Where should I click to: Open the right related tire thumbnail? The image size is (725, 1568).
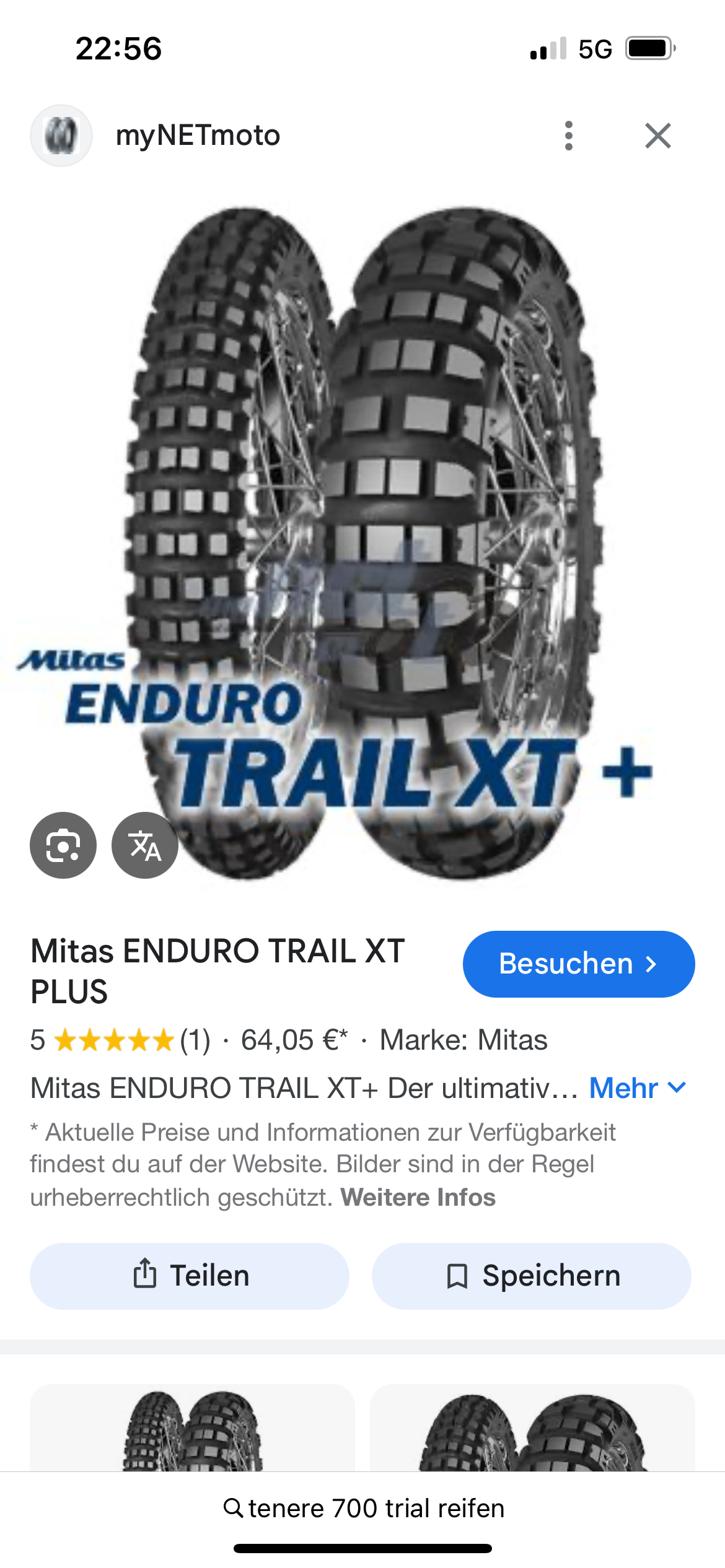click(x=532, y=1427)
